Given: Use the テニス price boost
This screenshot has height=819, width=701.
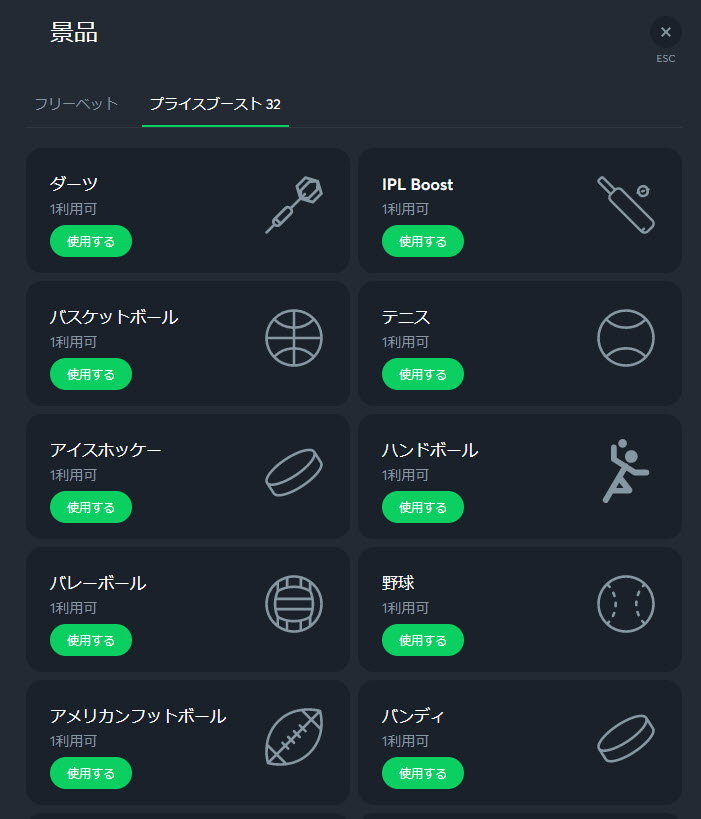Looking at the screenshot, I should [423, 374].
